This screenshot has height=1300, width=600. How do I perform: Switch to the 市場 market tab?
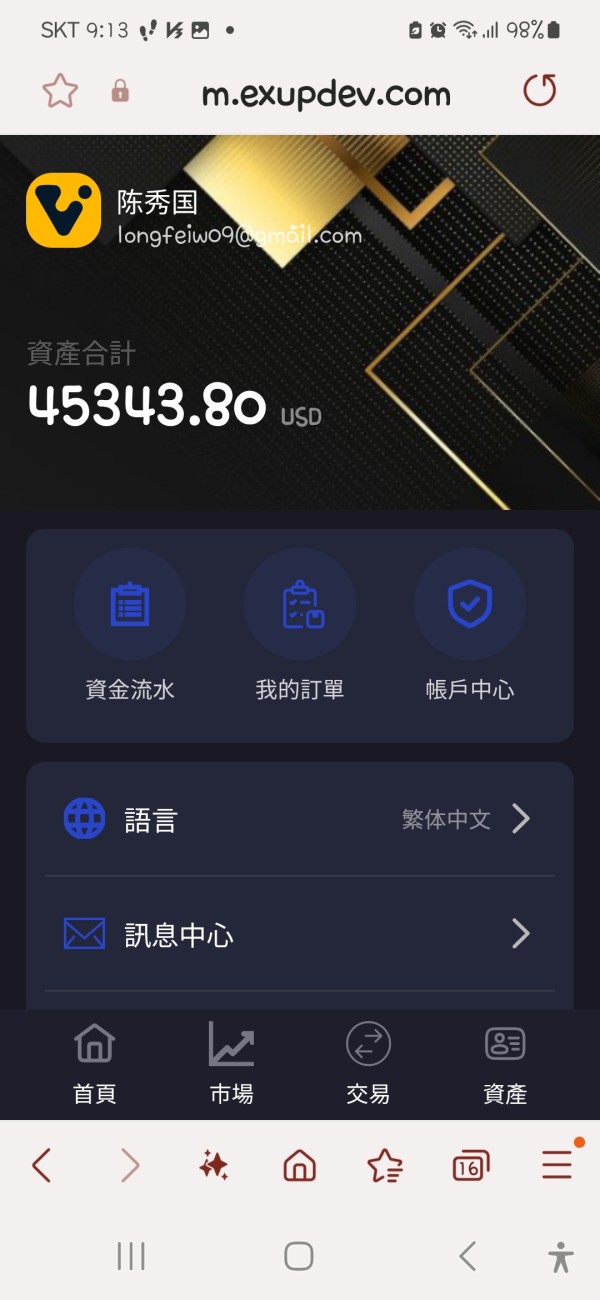coord(231,1064)
